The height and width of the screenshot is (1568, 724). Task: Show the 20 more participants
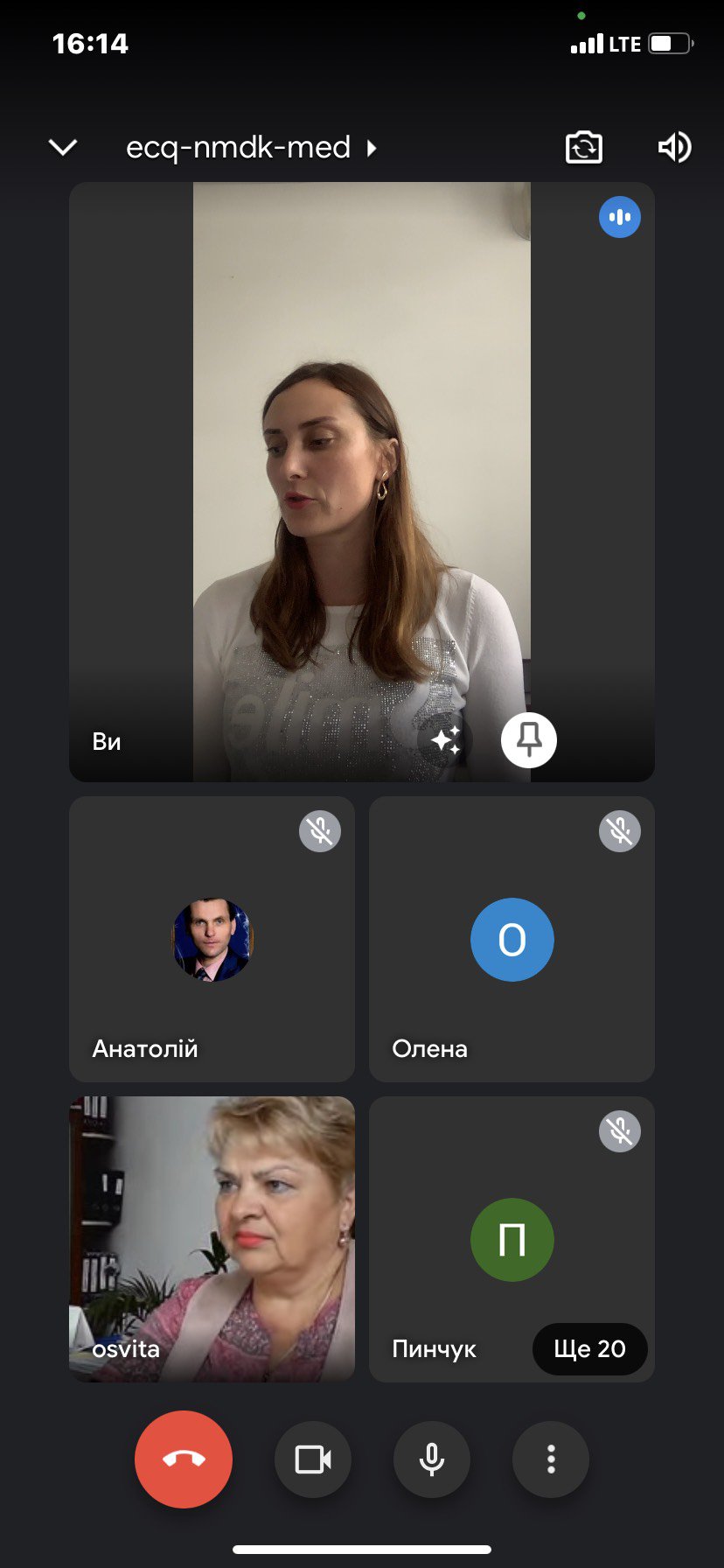590,1348
